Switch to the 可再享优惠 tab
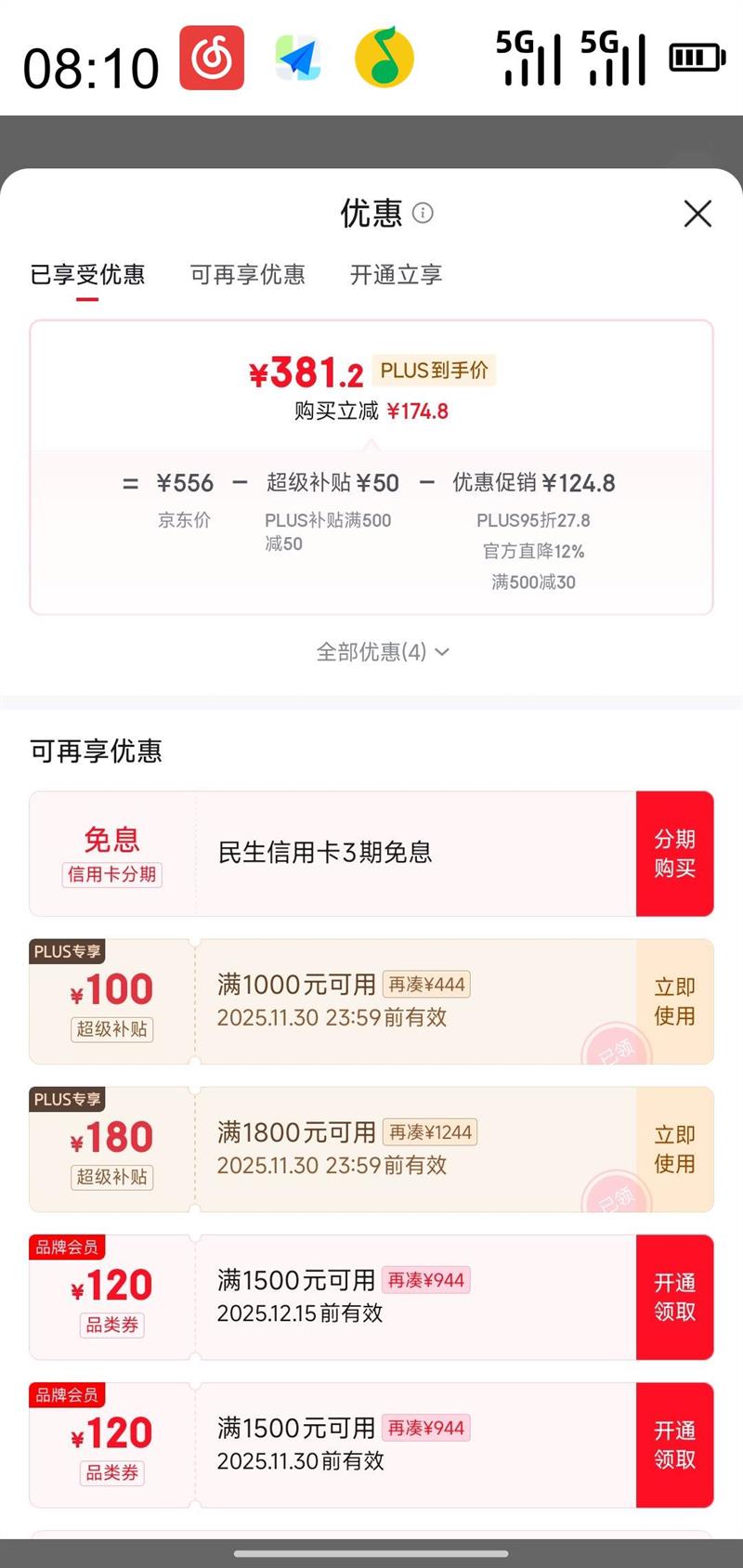 247,275
